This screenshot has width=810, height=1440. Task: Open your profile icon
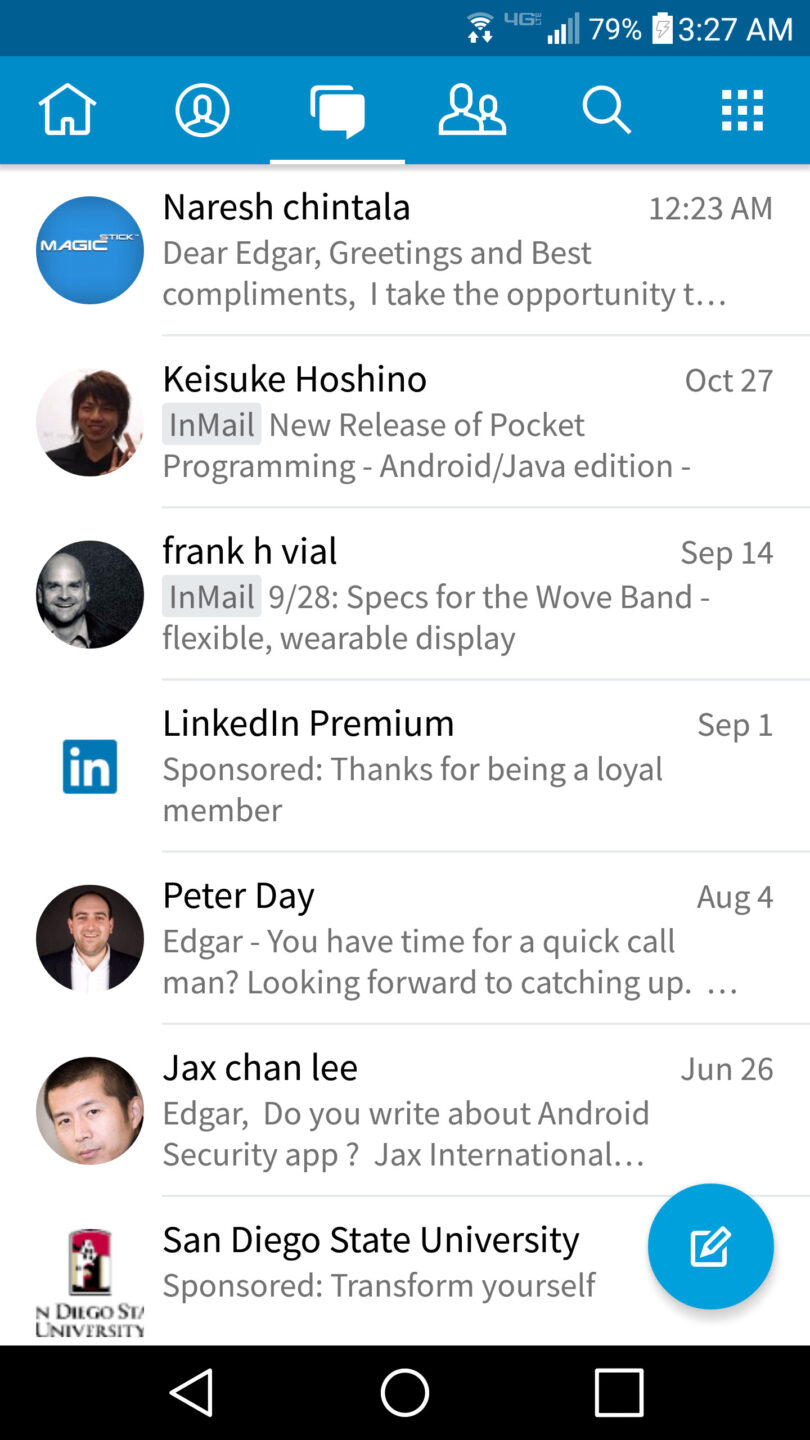(201, 110)
